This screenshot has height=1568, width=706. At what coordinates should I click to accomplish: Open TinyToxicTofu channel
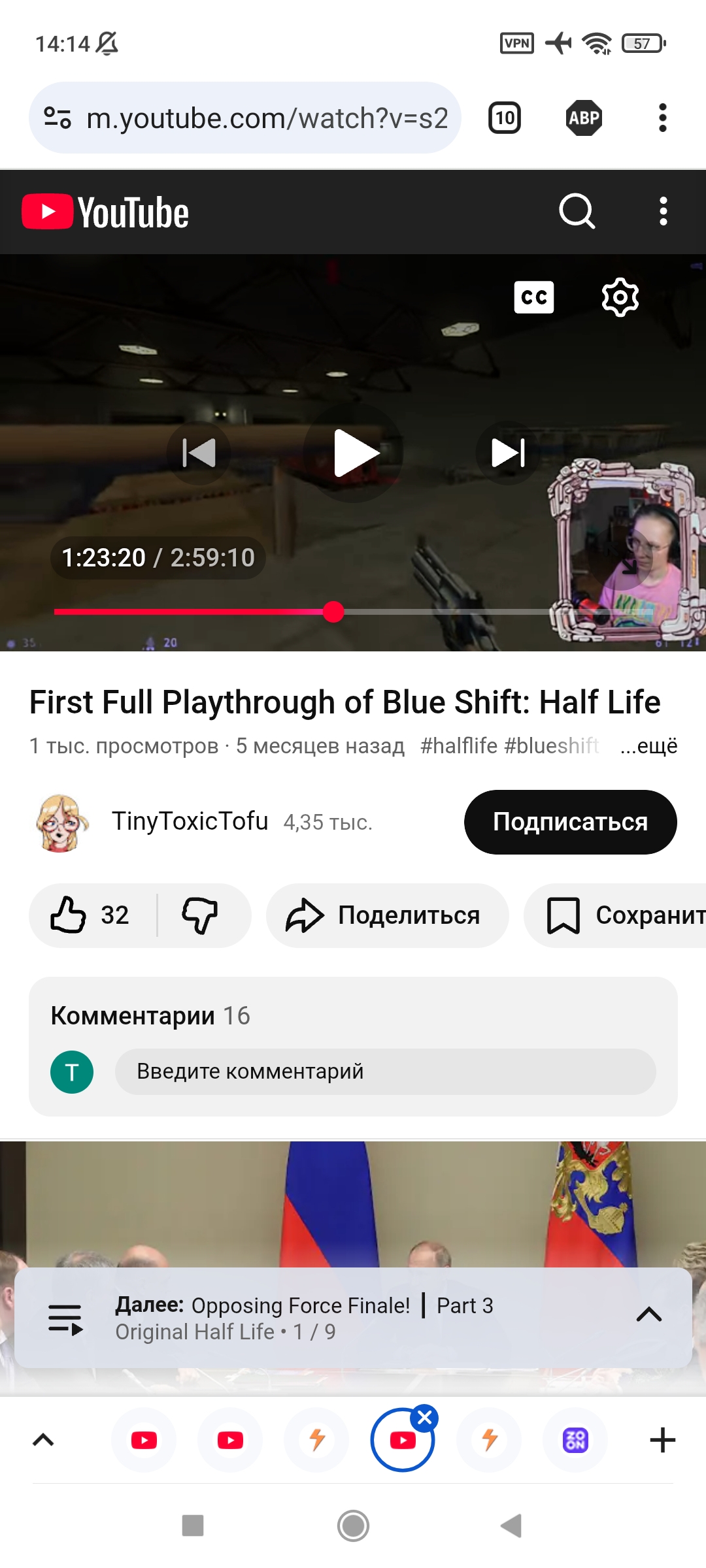pos(190,821)
